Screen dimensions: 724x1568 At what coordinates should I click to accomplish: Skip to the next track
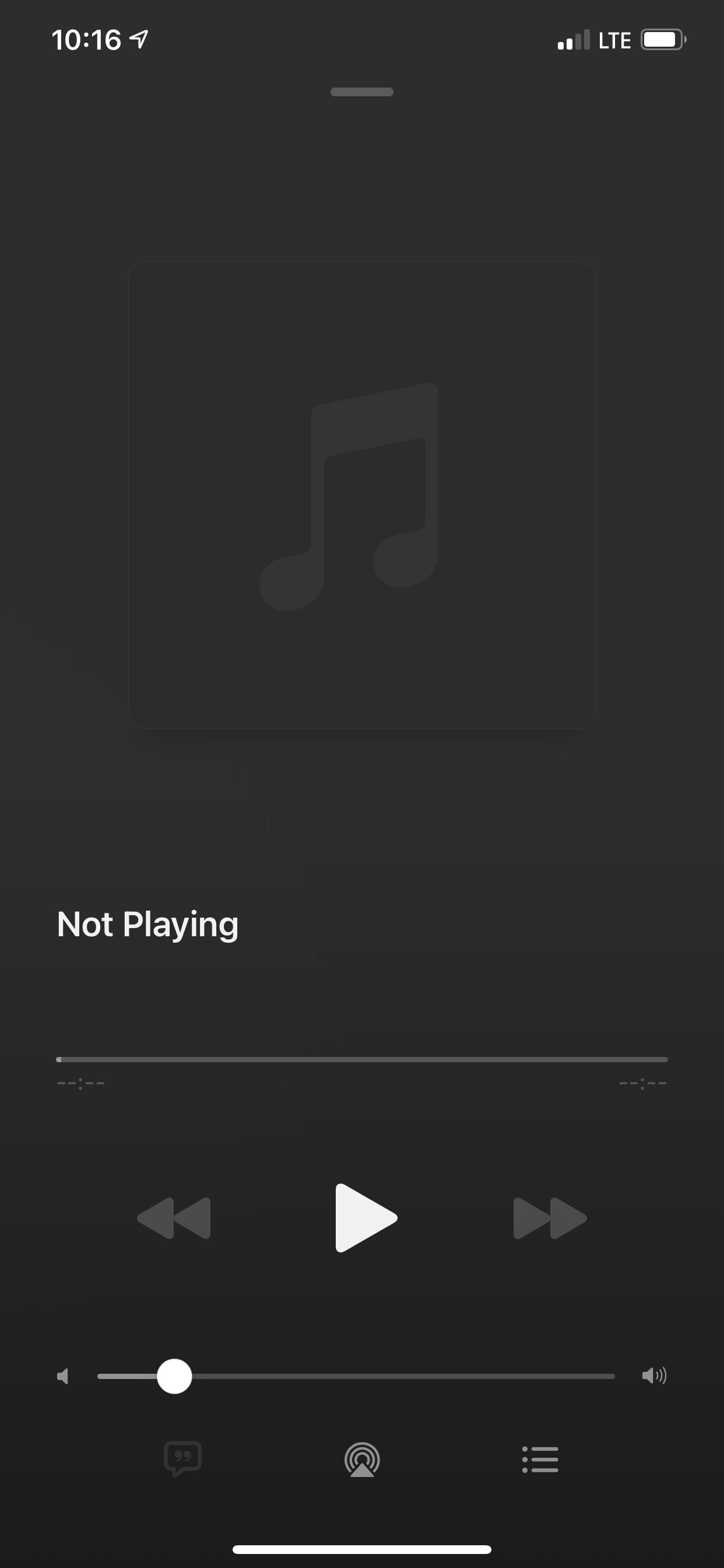pos(549,1218)
